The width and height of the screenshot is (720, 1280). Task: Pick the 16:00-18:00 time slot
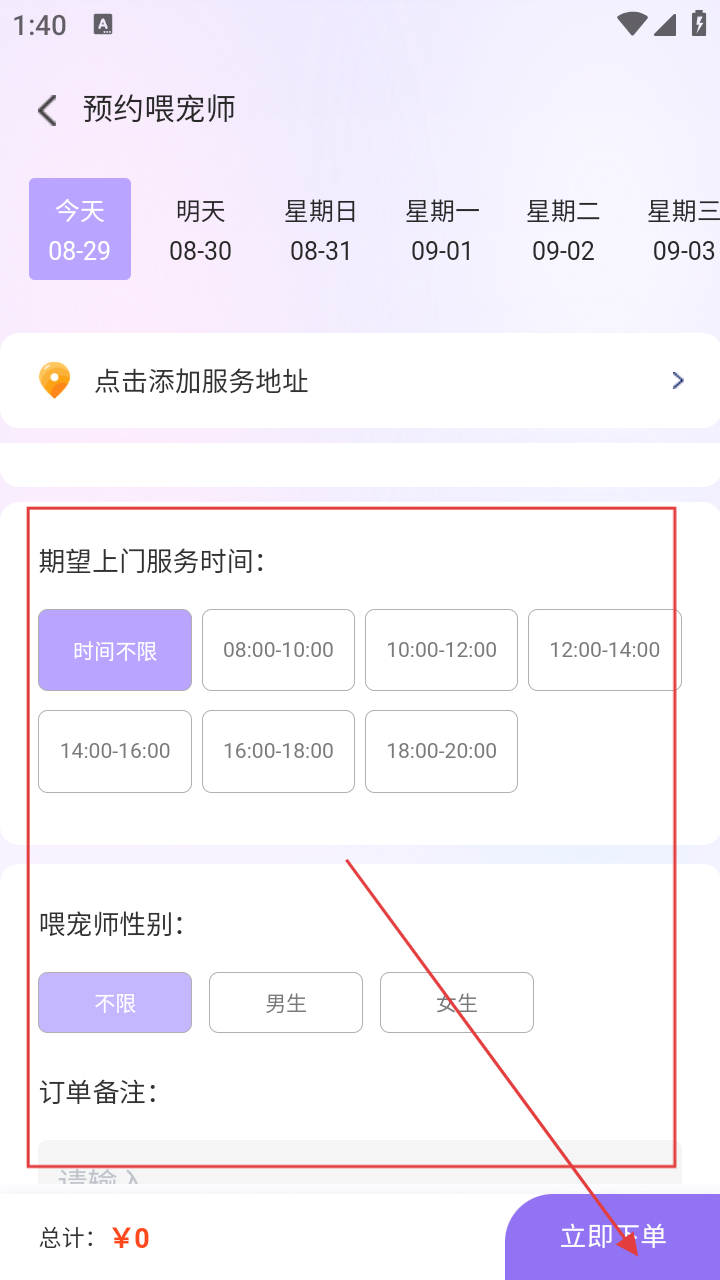click(x=278, y=751)
